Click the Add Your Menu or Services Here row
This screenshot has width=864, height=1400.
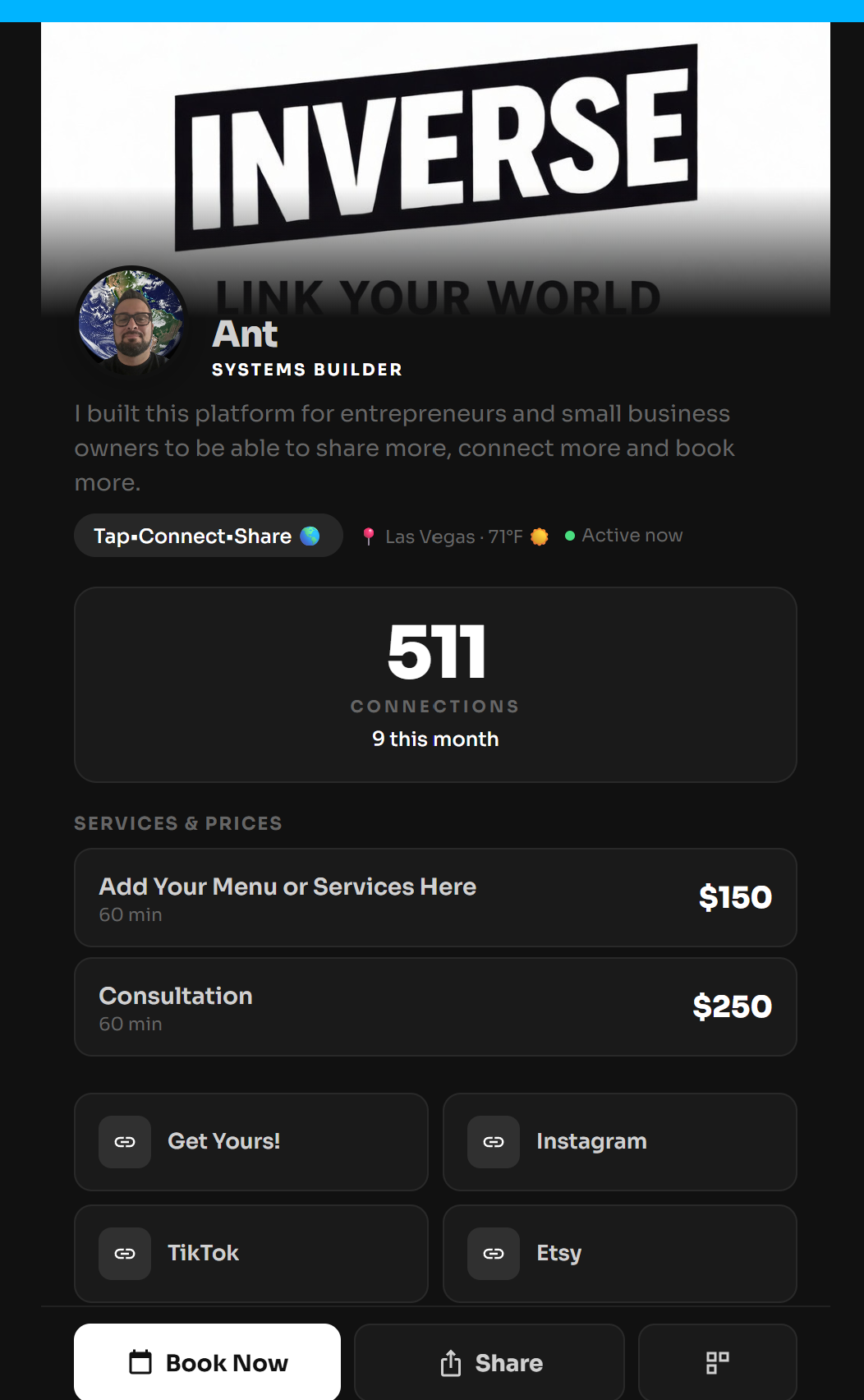(x=435, y=897)
